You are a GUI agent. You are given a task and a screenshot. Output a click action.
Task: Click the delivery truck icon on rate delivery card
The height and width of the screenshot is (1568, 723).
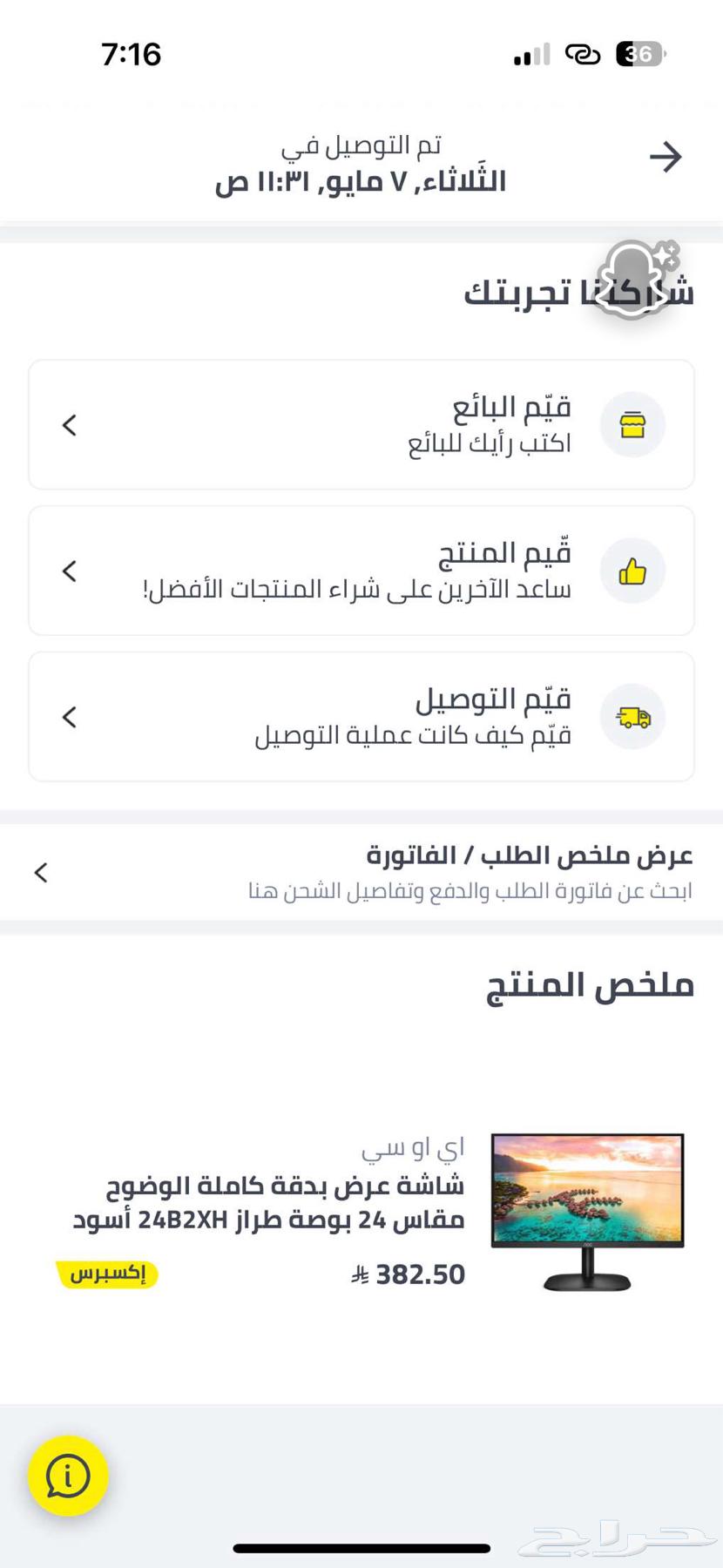[x=633, y=716]
